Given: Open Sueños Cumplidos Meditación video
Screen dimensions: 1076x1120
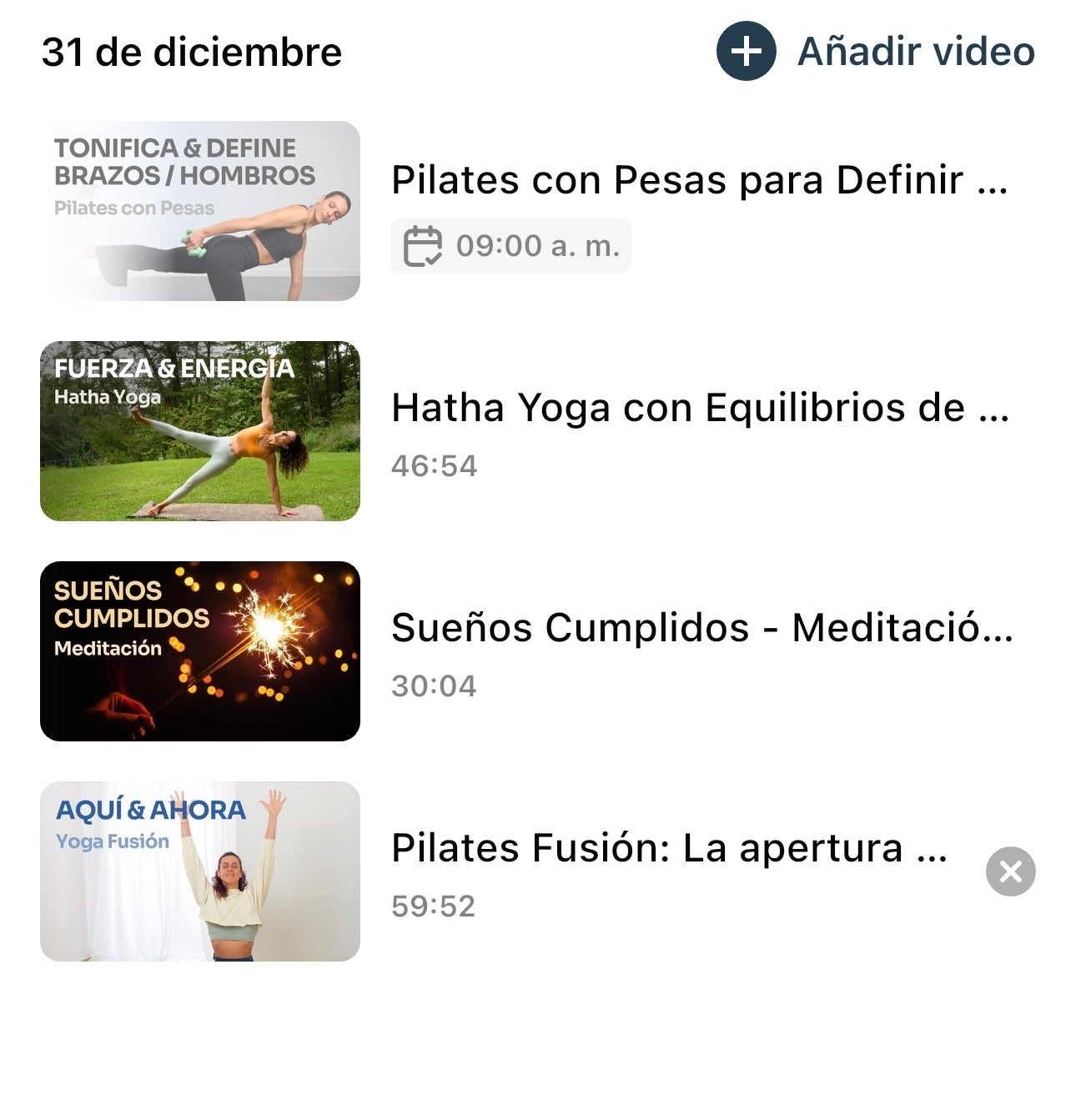Looking at the screenshot, I should pyautogui.click(x=699, y=629).
